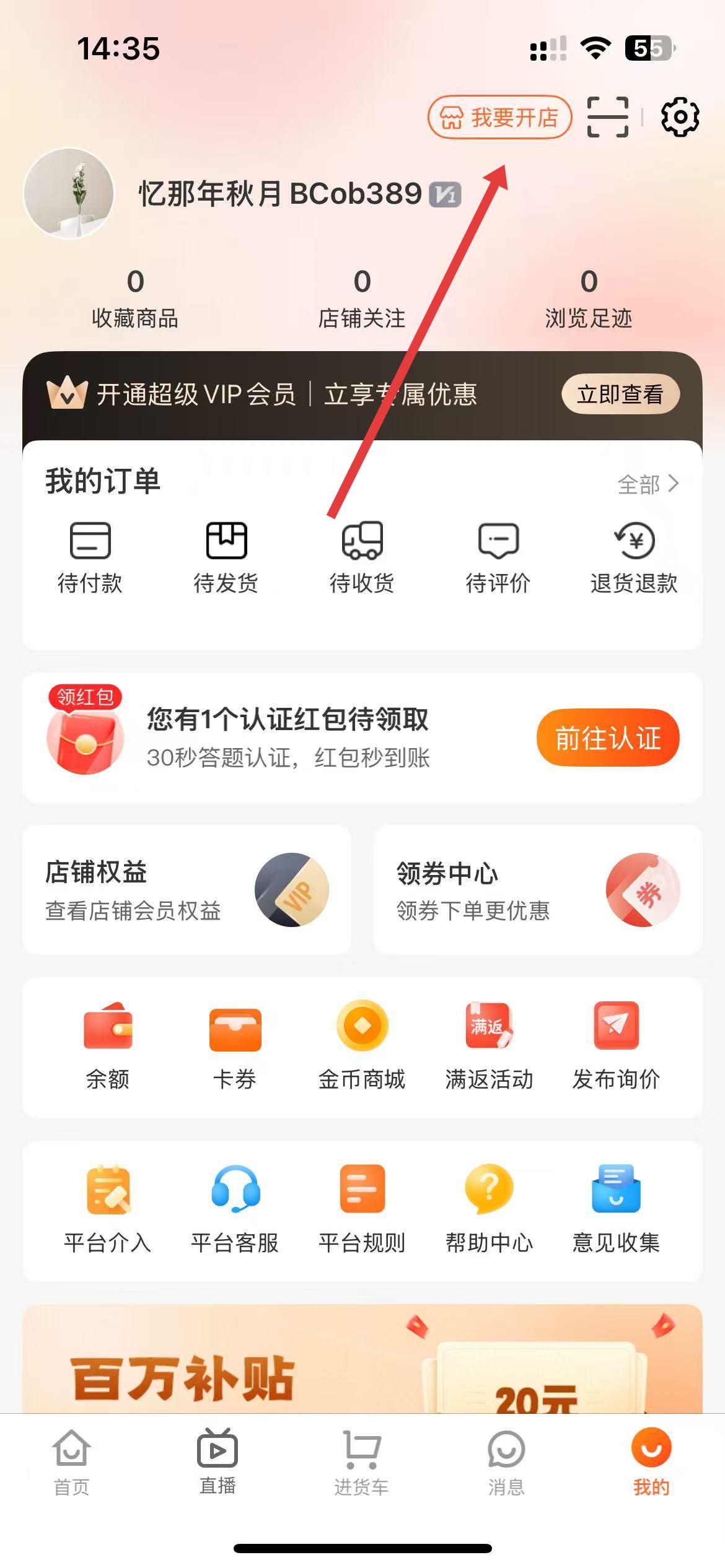The height and width of the screenshot is (1568, 725).
Task: Switch to the 首页 tab
Action: click(x=72, y=1463)
